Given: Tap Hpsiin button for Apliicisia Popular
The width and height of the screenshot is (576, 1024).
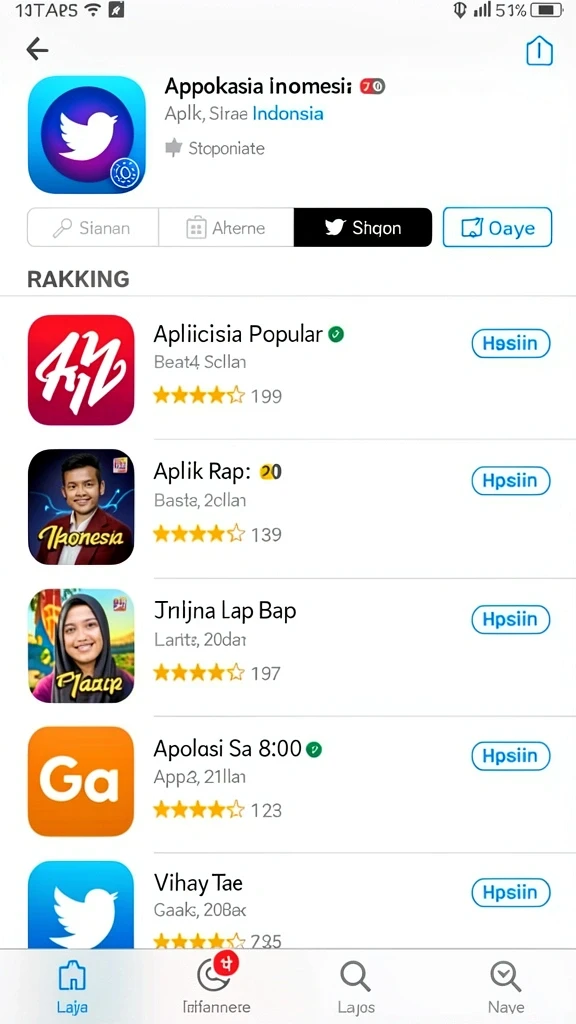Looking at the screenshot, I should (511, 343).
